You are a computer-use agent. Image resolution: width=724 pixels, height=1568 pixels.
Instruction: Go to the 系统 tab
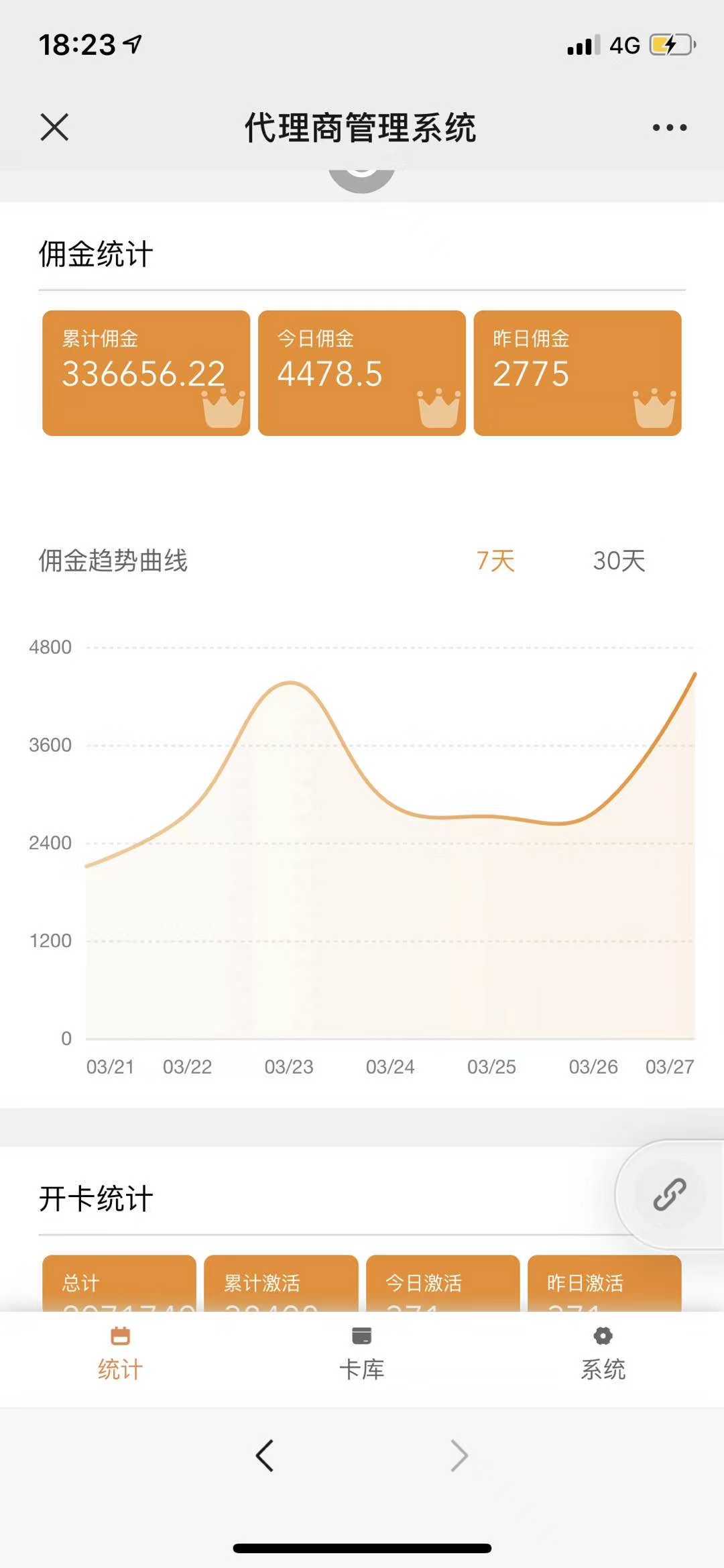pyautogui.click(x=603, y=1355)
